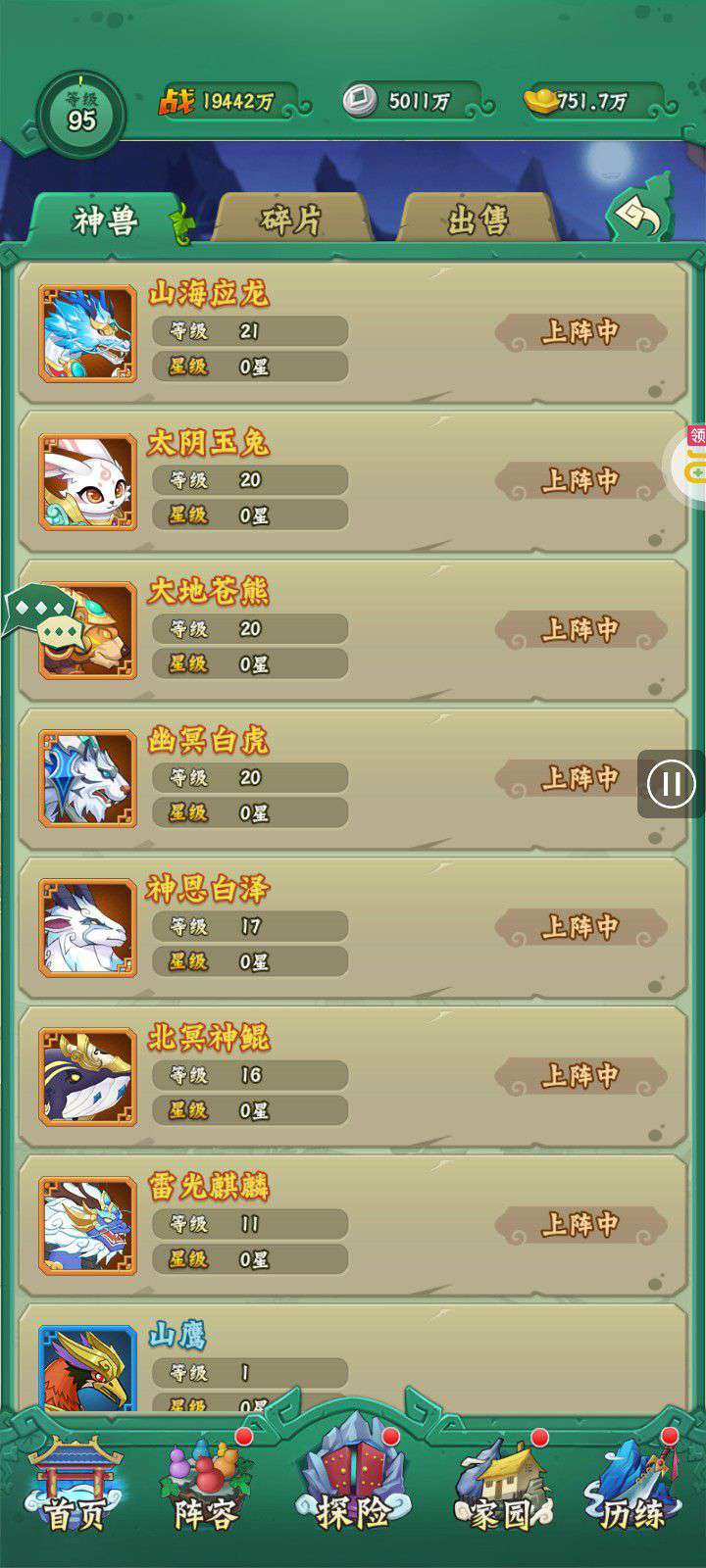Switch to the 出售 tab

tap(479, 219)
